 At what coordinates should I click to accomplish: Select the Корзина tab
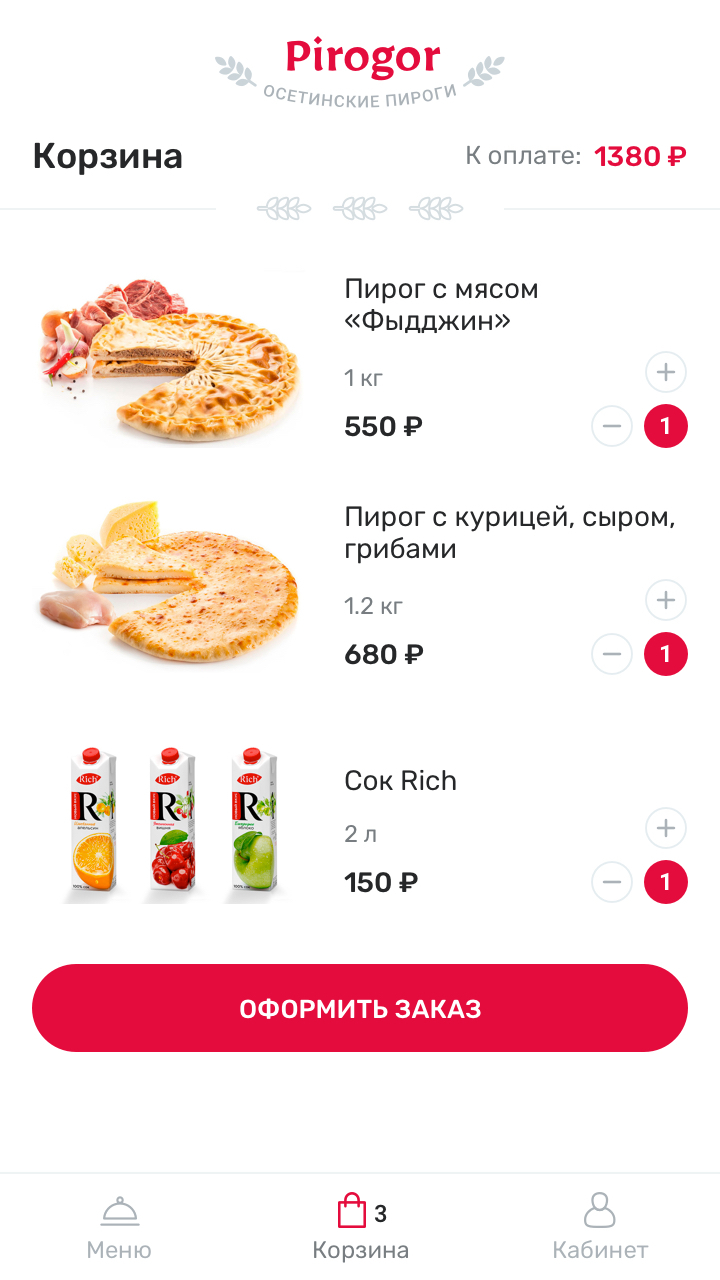tap(360, 1227)
